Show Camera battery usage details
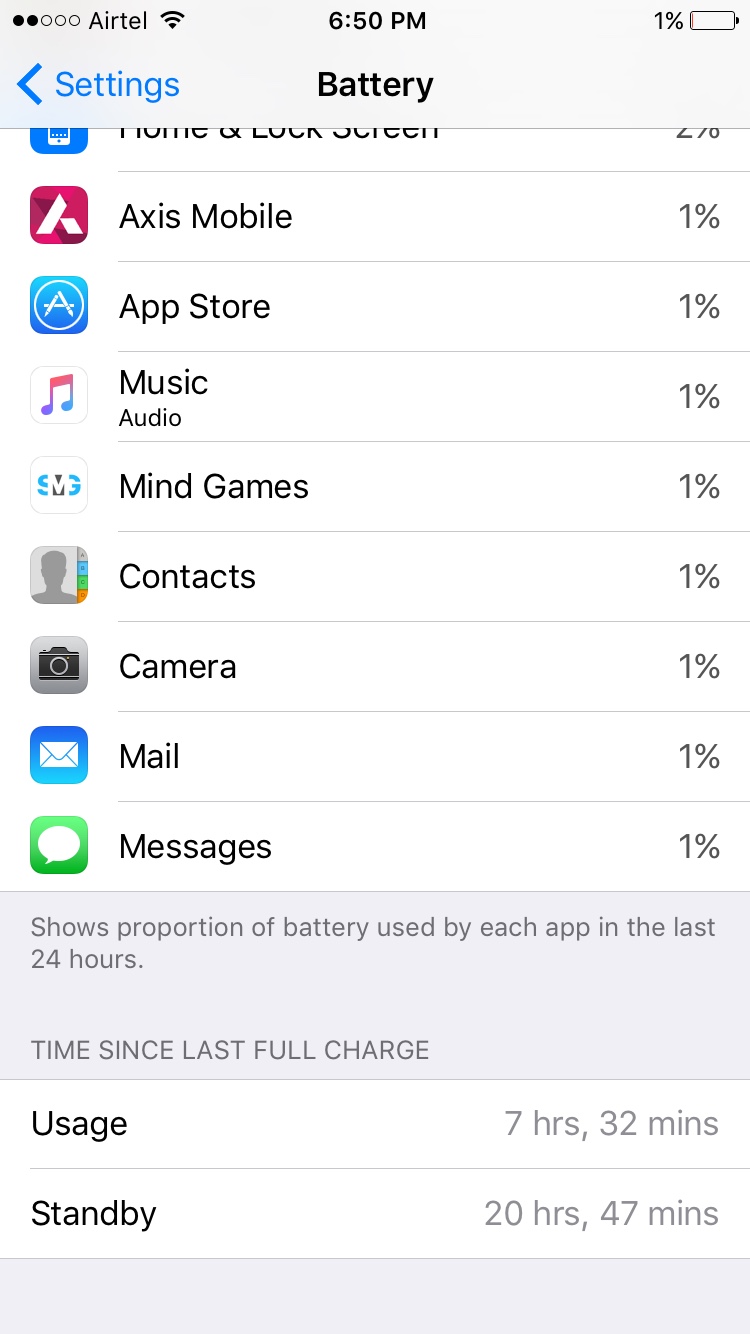This screenshot has height=1334, width=750. coord(375,667)
